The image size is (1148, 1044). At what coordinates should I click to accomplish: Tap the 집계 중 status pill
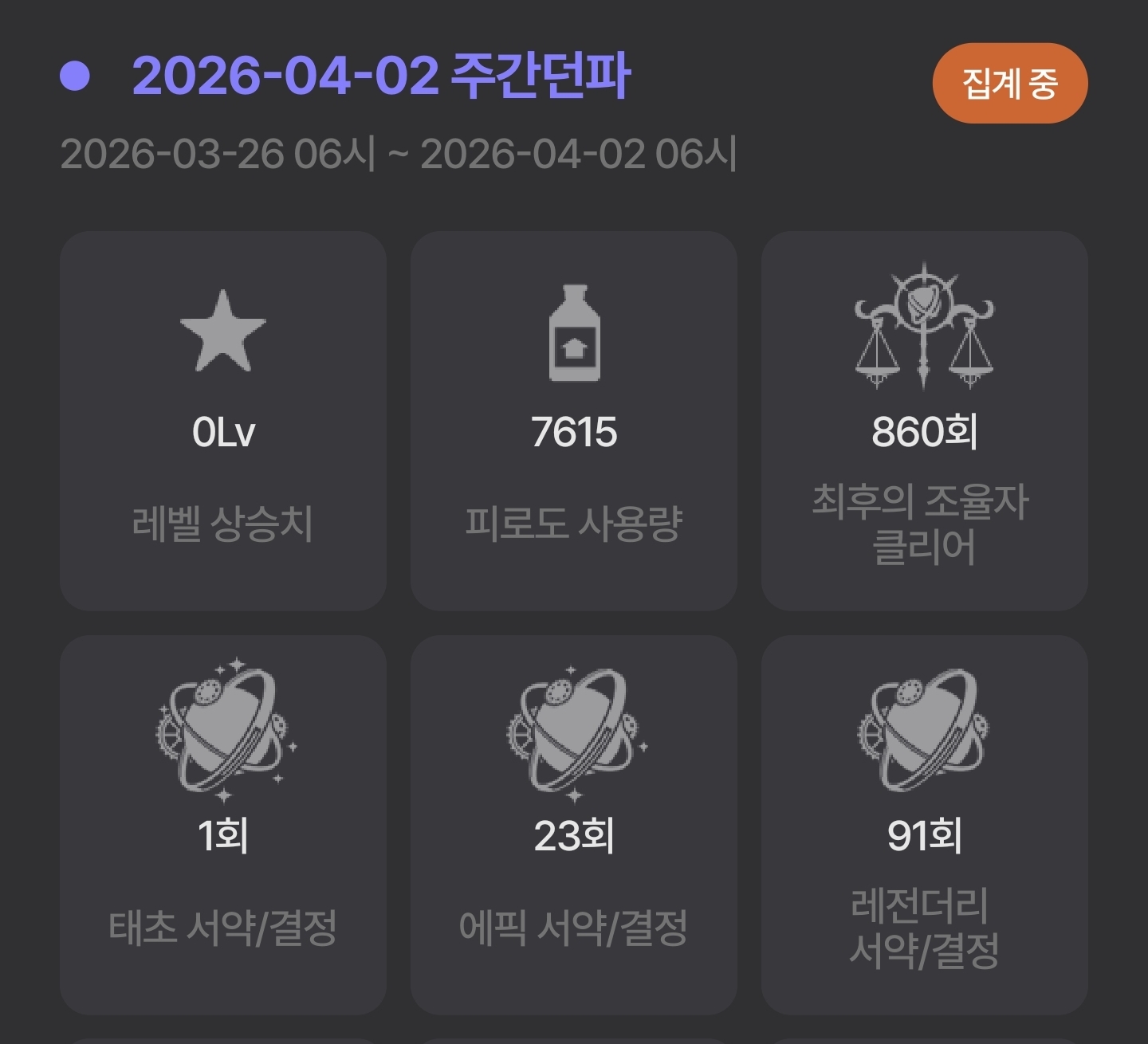[x=1009, y=84]
